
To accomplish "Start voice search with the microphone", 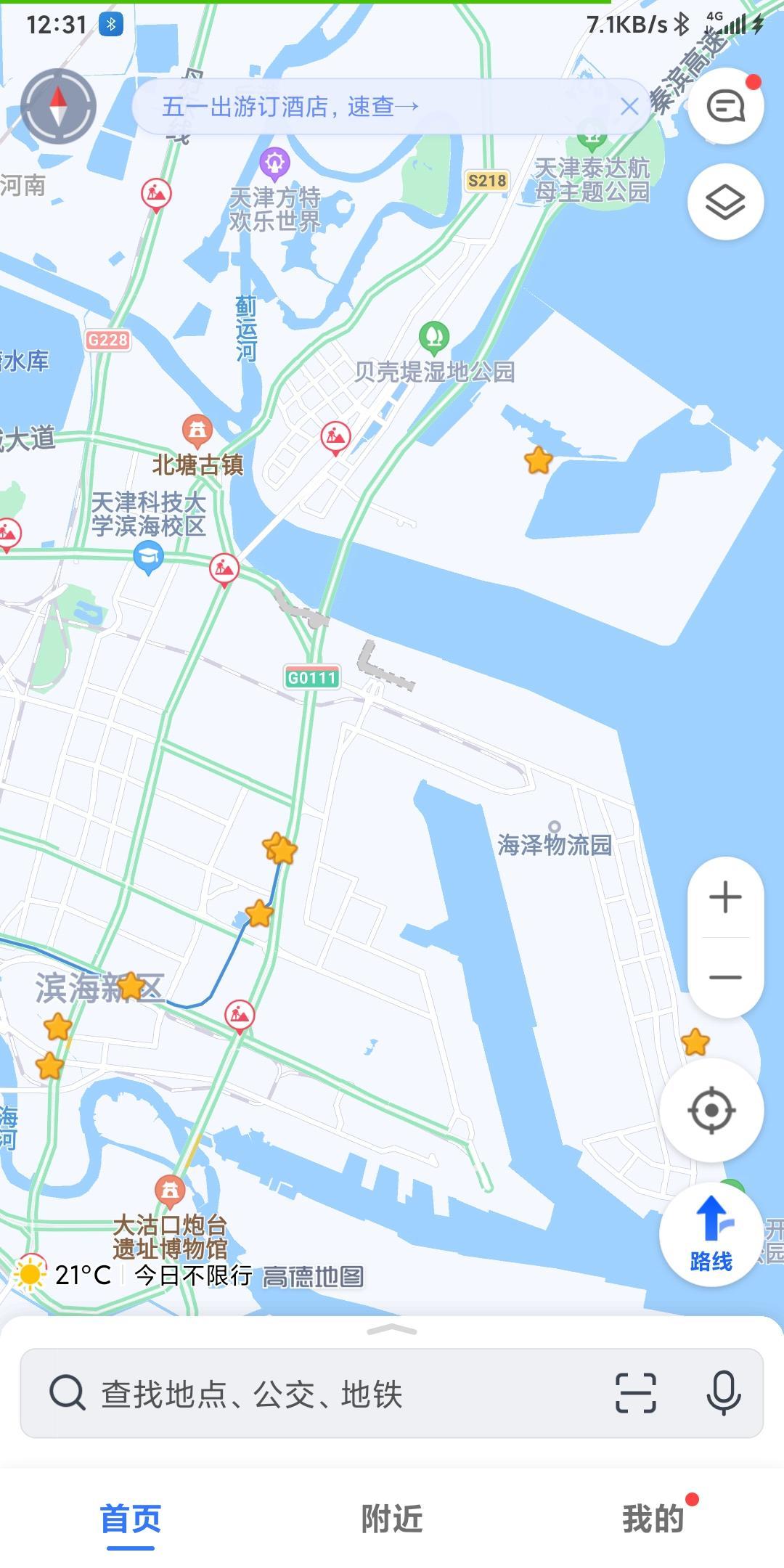I will 723,1393.
